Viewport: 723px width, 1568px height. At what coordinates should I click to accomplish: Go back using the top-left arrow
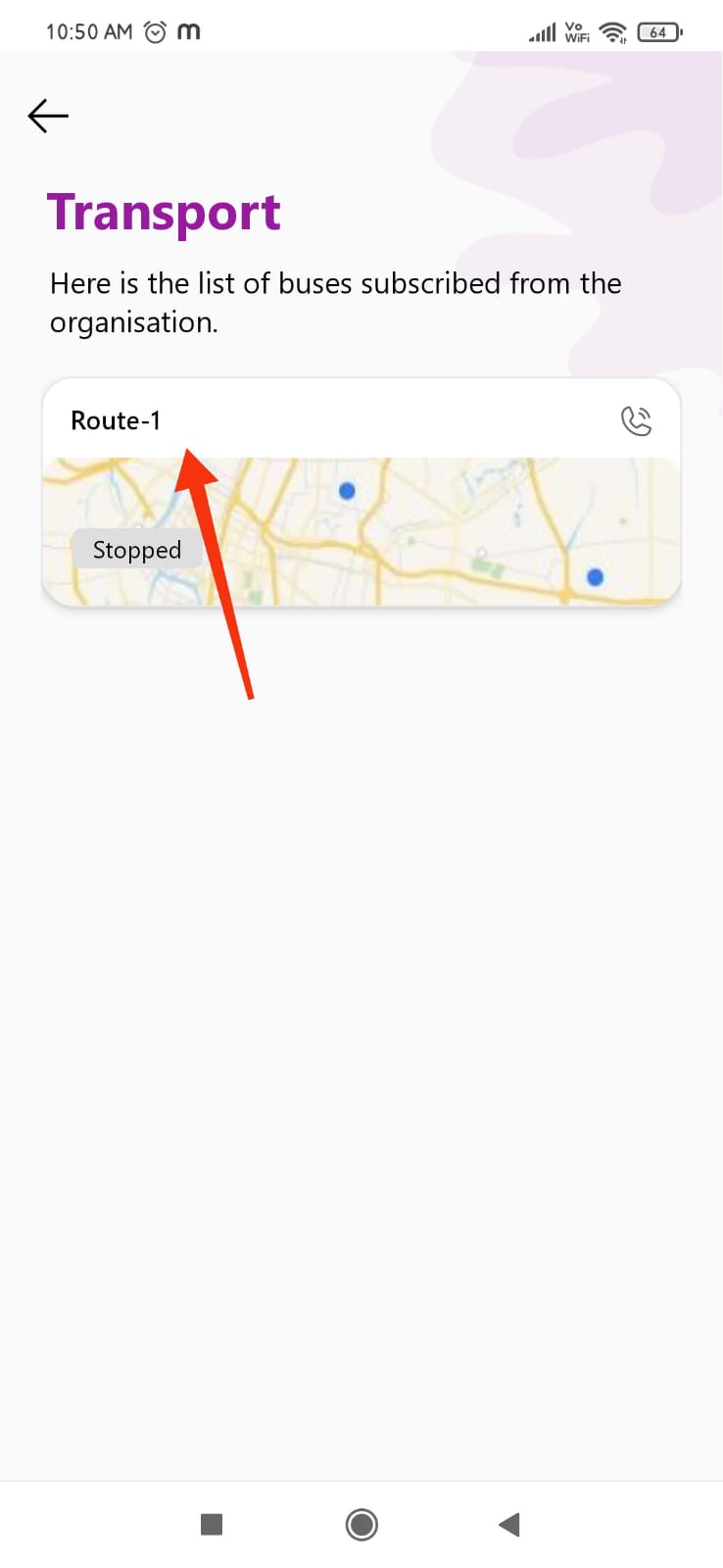click(x=48, y=116)
